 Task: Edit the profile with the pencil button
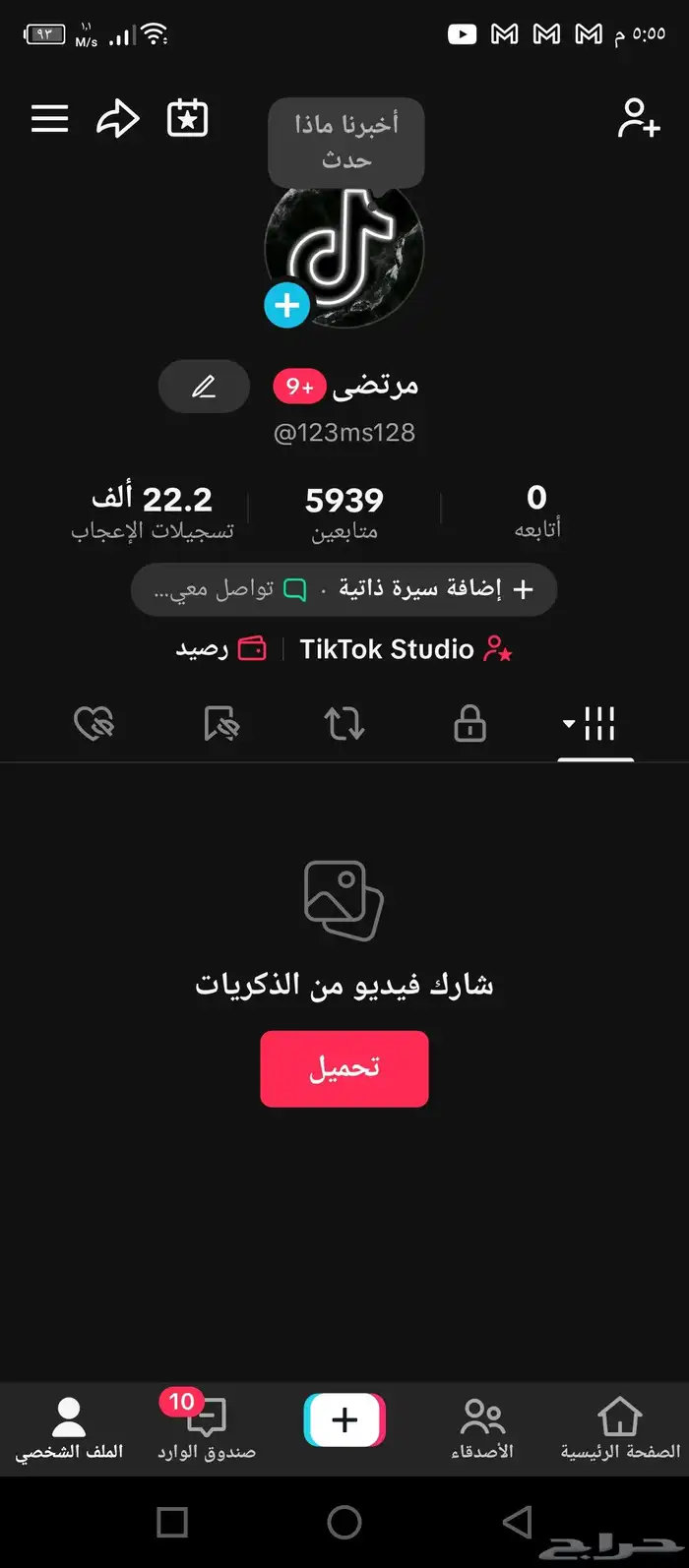point(204,387)
